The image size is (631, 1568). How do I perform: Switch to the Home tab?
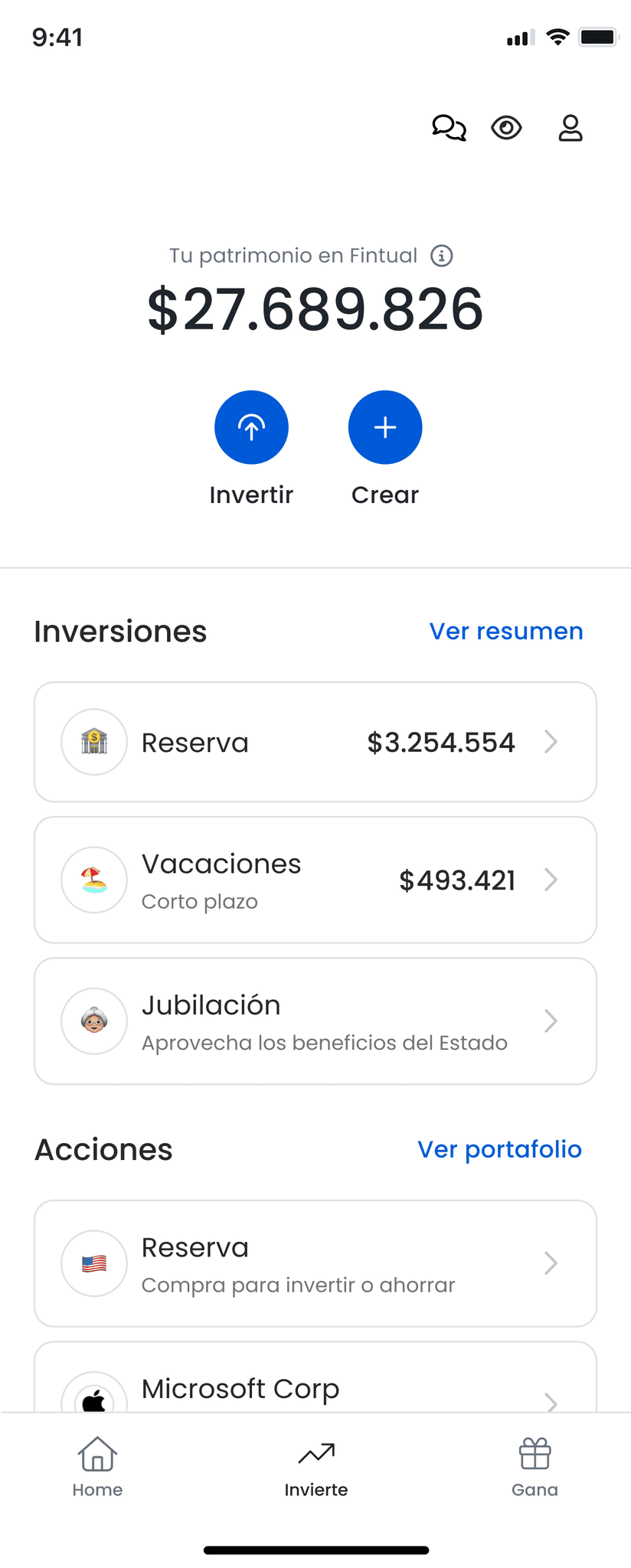tap(97, 1466)
